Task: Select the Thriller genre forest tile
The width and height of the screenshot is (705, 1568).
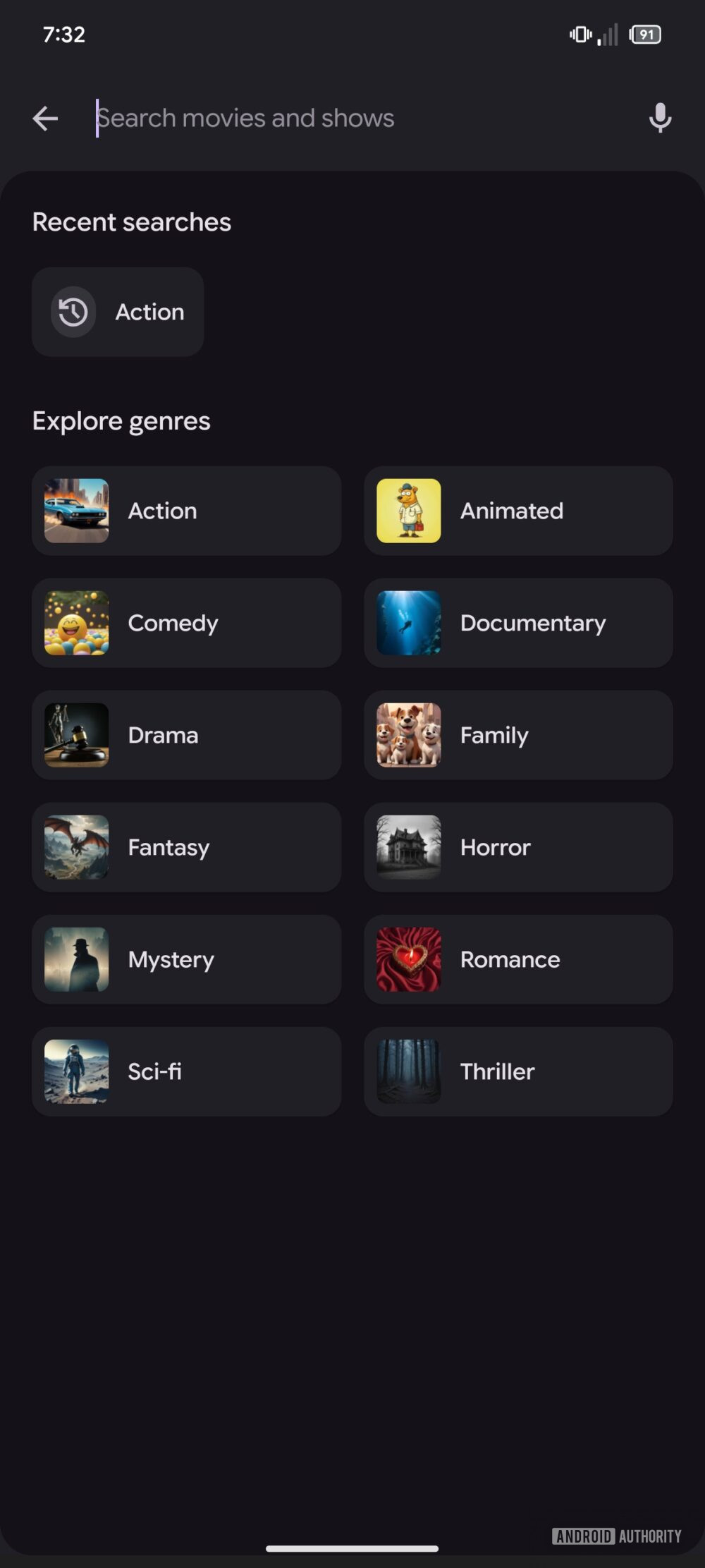Action: pyautogui.click(x=518, y=1071)
